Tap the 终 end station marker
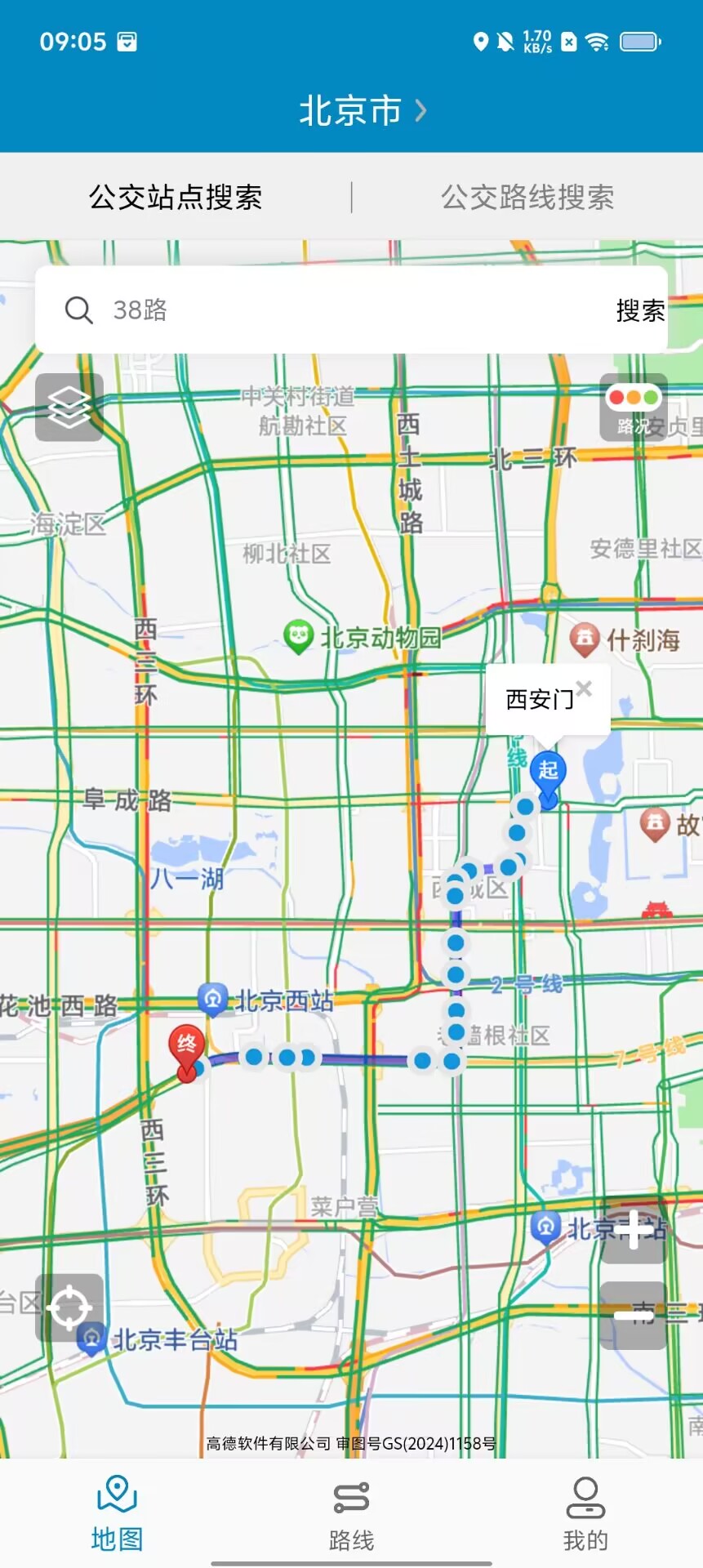 pyautogui.click(x=187, y=1049)
